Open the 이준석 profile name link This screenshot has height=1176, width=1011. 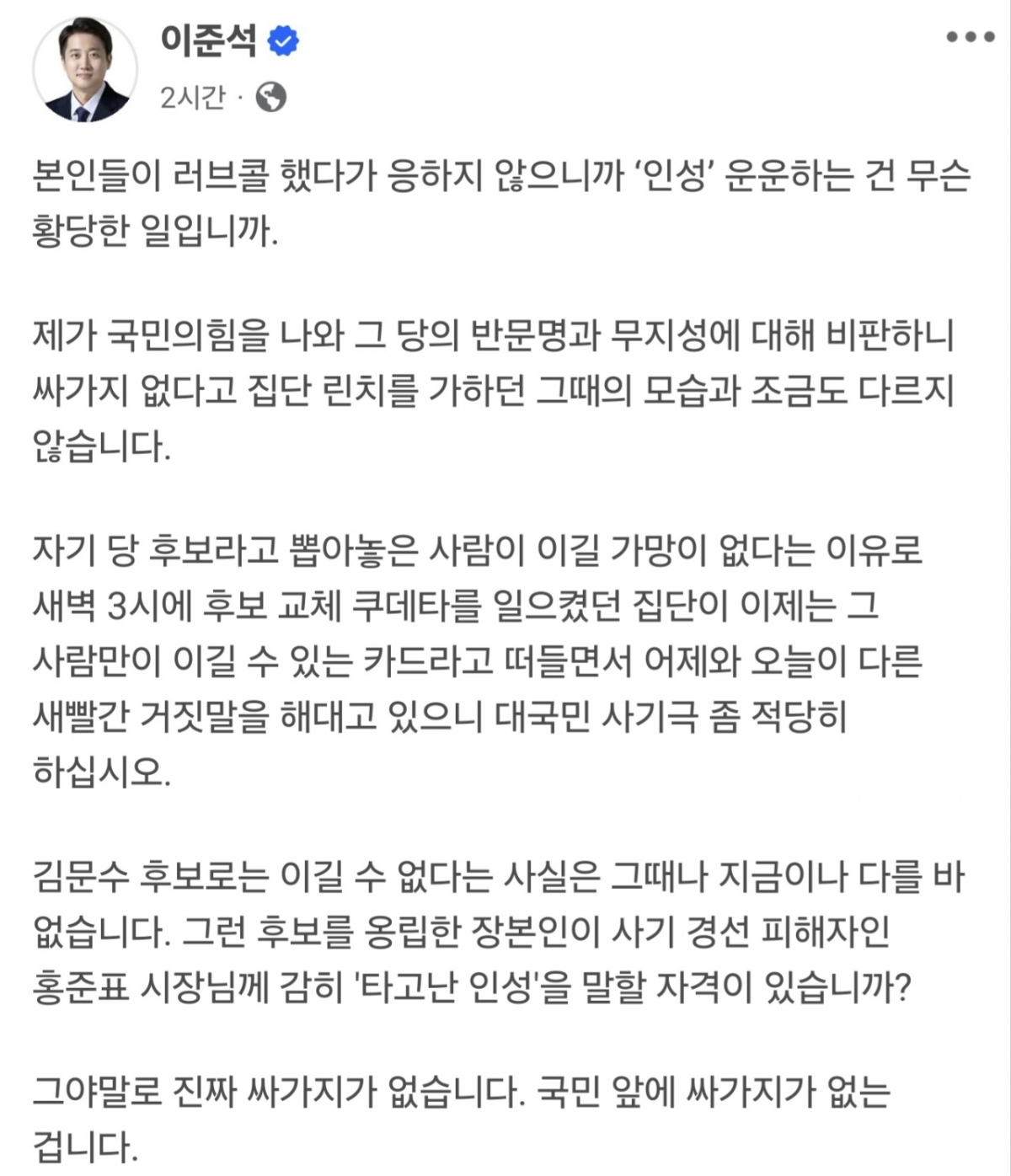tap(208, 40)
